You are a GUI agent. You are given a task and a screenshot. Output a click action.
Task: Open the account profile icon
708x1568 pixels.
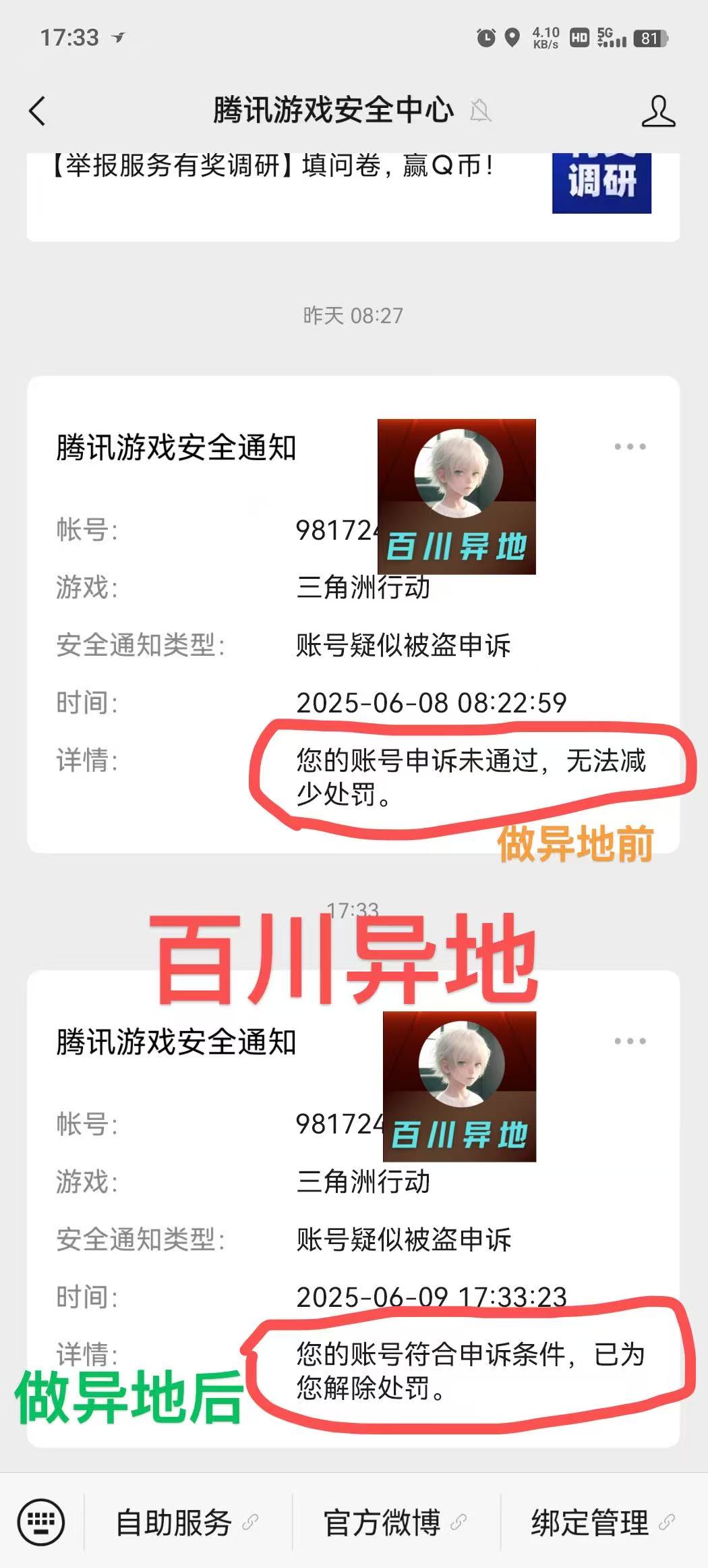click(658, 111)
